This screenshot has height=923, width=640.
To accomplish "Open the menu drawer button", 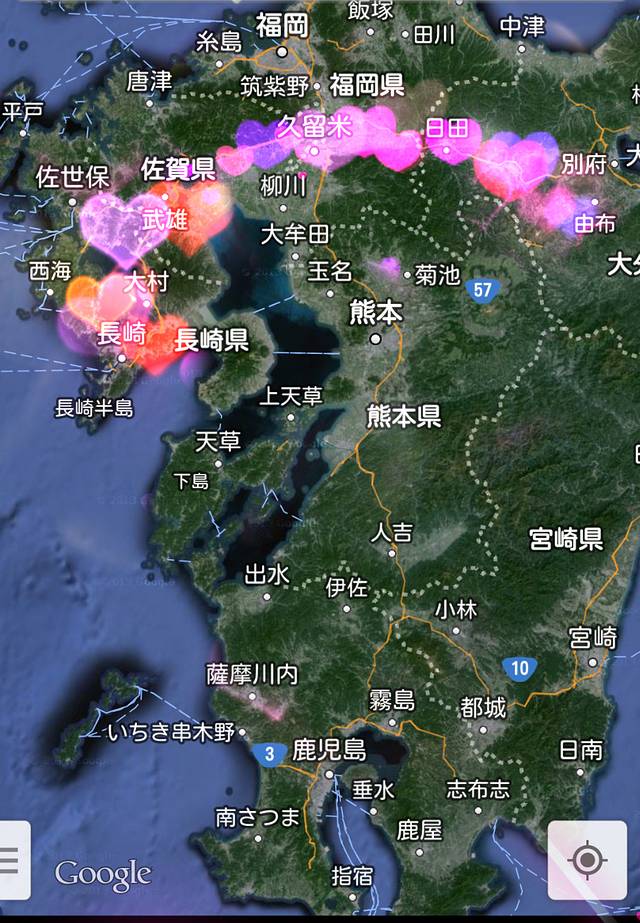I will point(12,859).
